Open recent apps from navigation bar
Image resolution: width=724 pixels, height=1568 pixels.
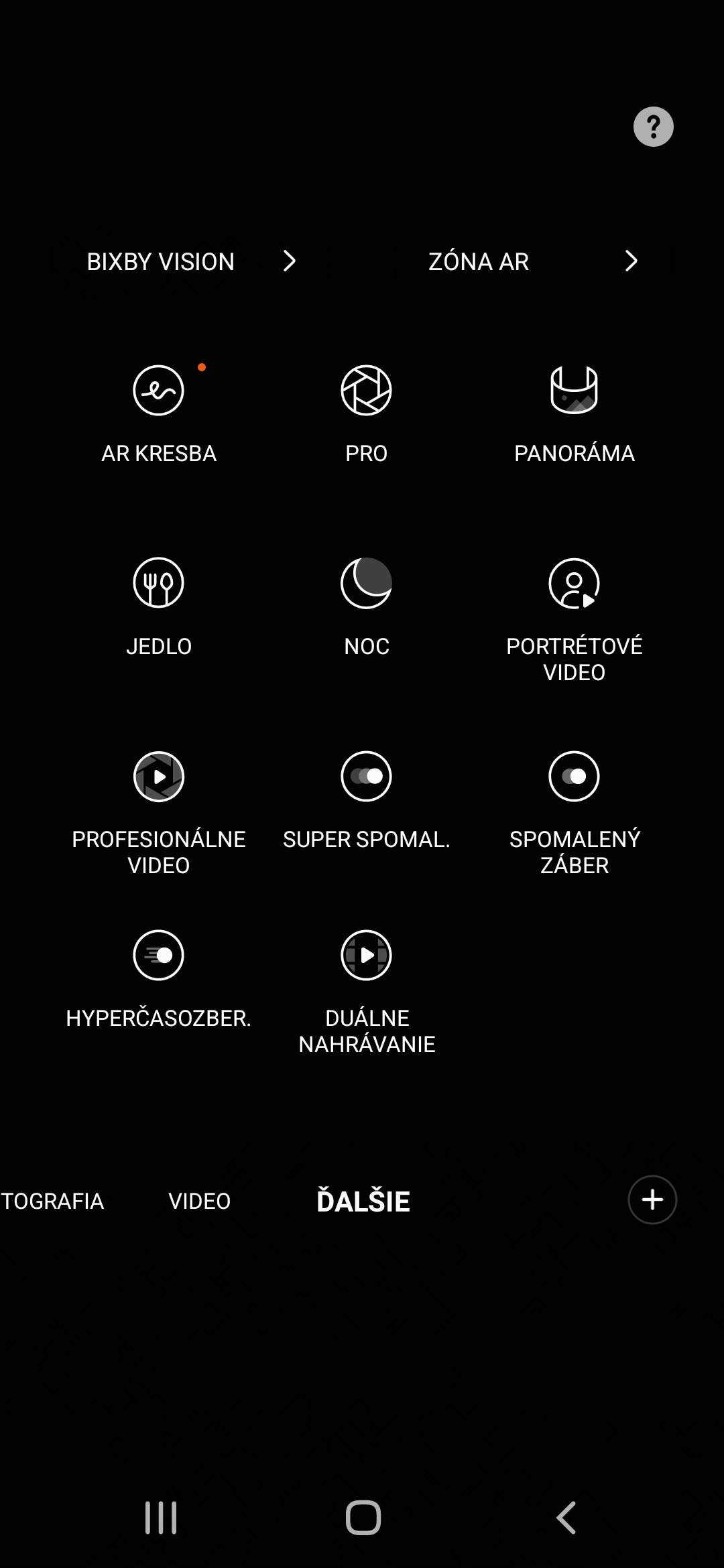click(x=161, y=1517)
